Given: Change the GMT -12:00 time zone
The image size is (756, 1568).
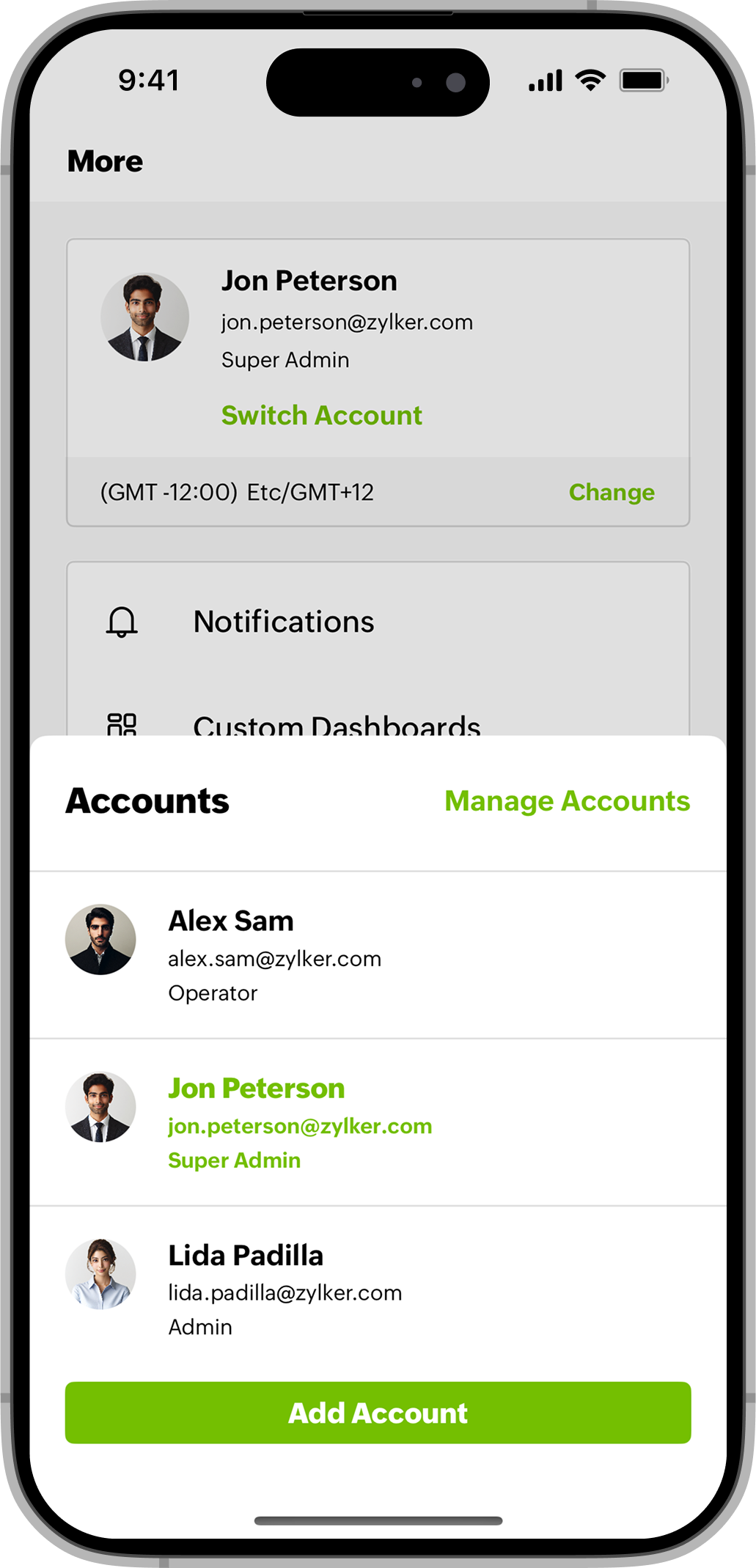Looking at the screenshot, I should click(611, 492).
